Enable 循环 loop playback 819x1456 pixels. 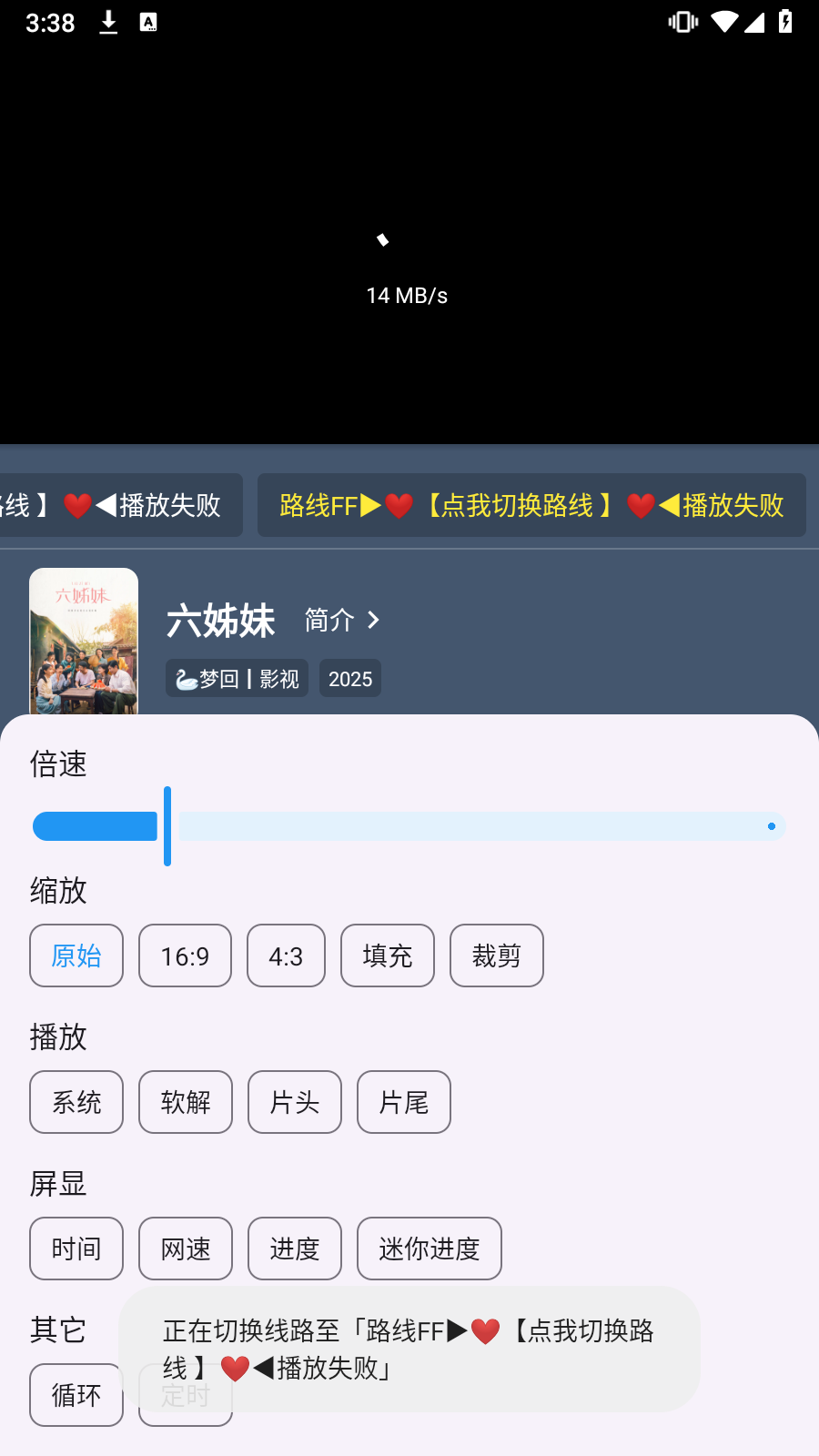pyautogui.click(x=76, y=1395)
